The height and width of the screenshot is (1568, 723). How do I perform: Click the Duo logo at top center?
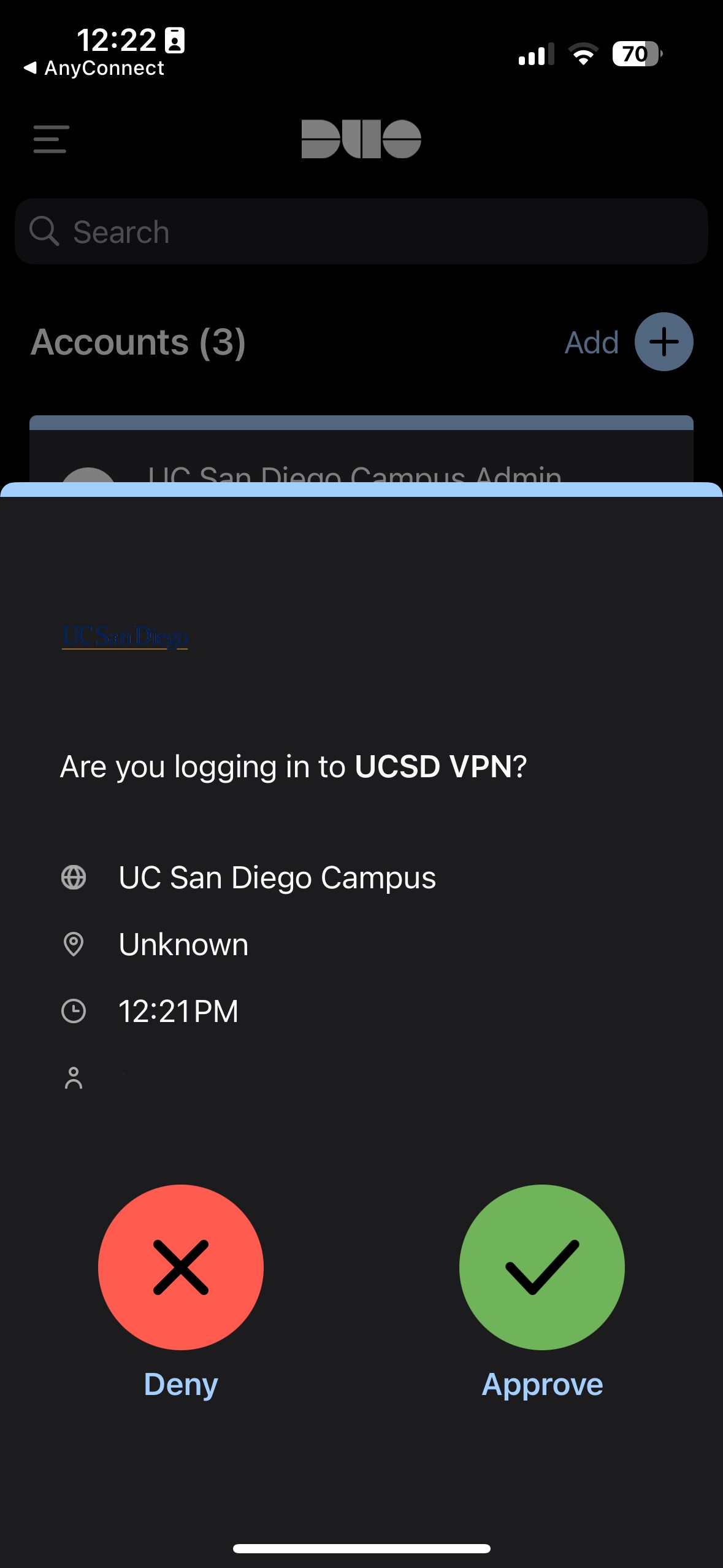click(361, 138)
